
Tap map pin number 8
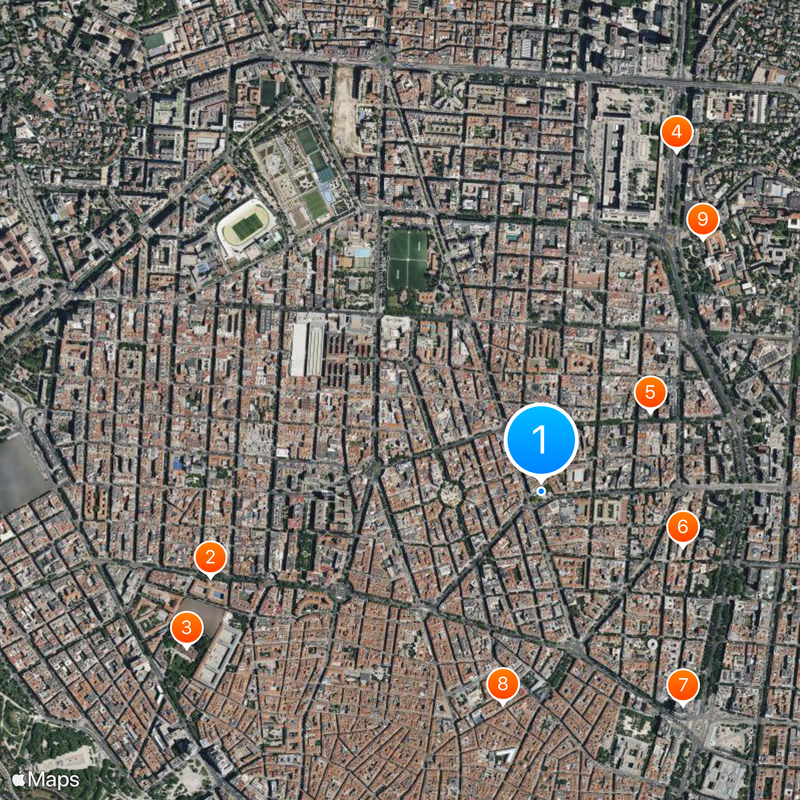coord(502,684)
